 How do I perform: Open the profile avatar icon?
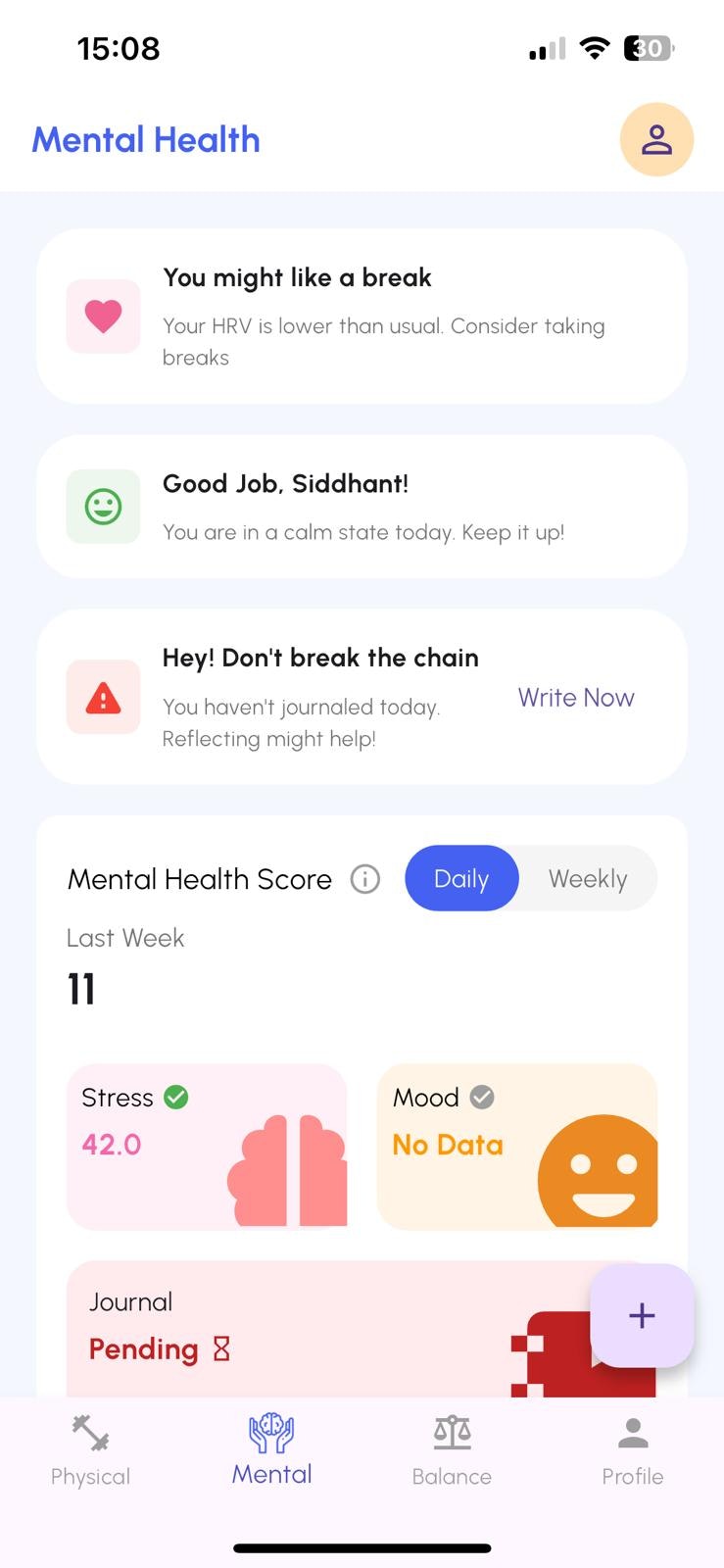pos(656,139)
